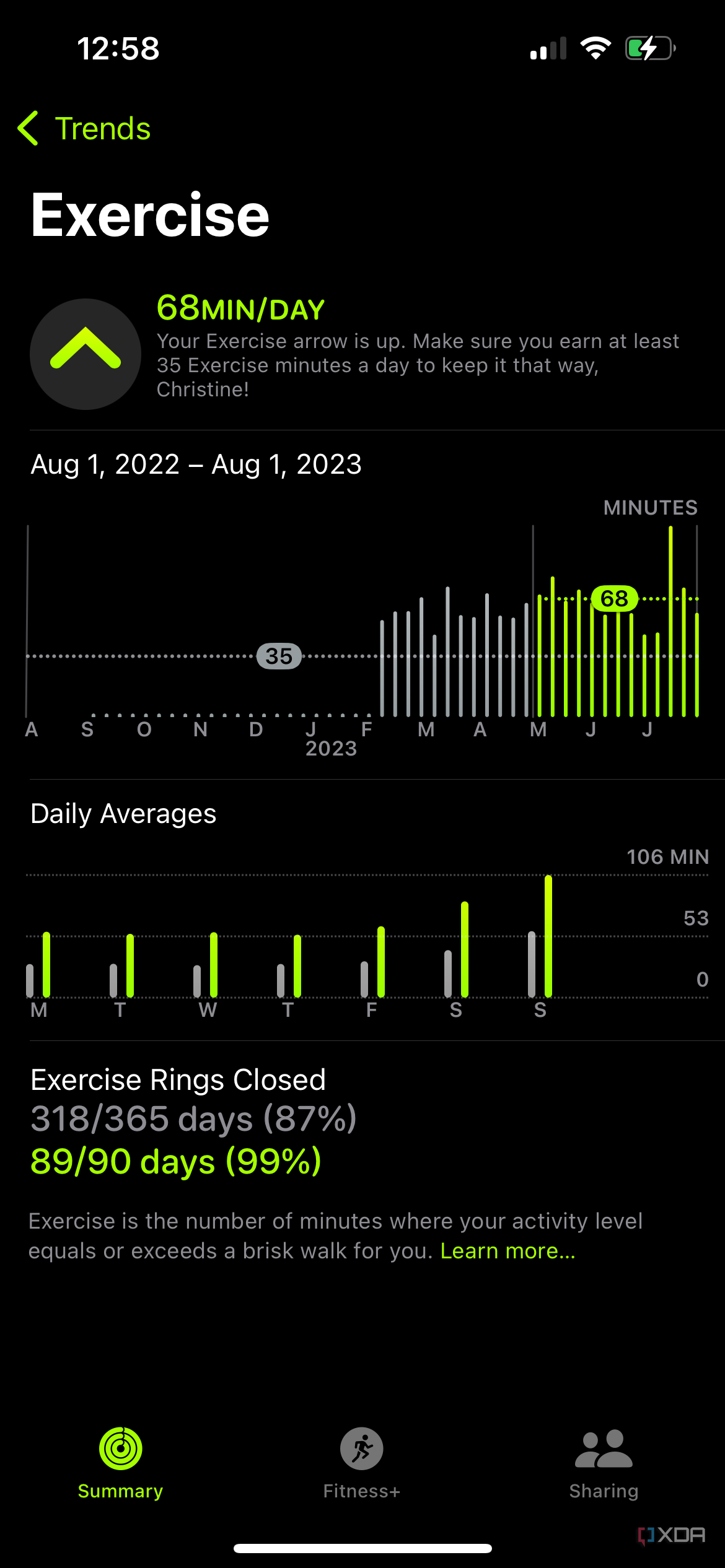The image size is (725, 1568).
Task: Click the green Exercise trend arrow icon
Action: point(86,354)
